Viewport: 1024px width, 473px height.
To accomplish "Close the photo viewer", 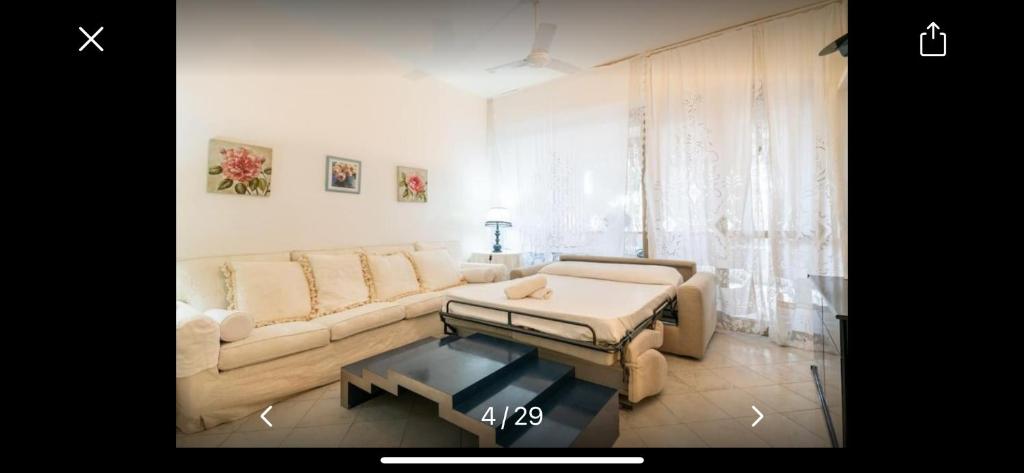I will [91, 39].
